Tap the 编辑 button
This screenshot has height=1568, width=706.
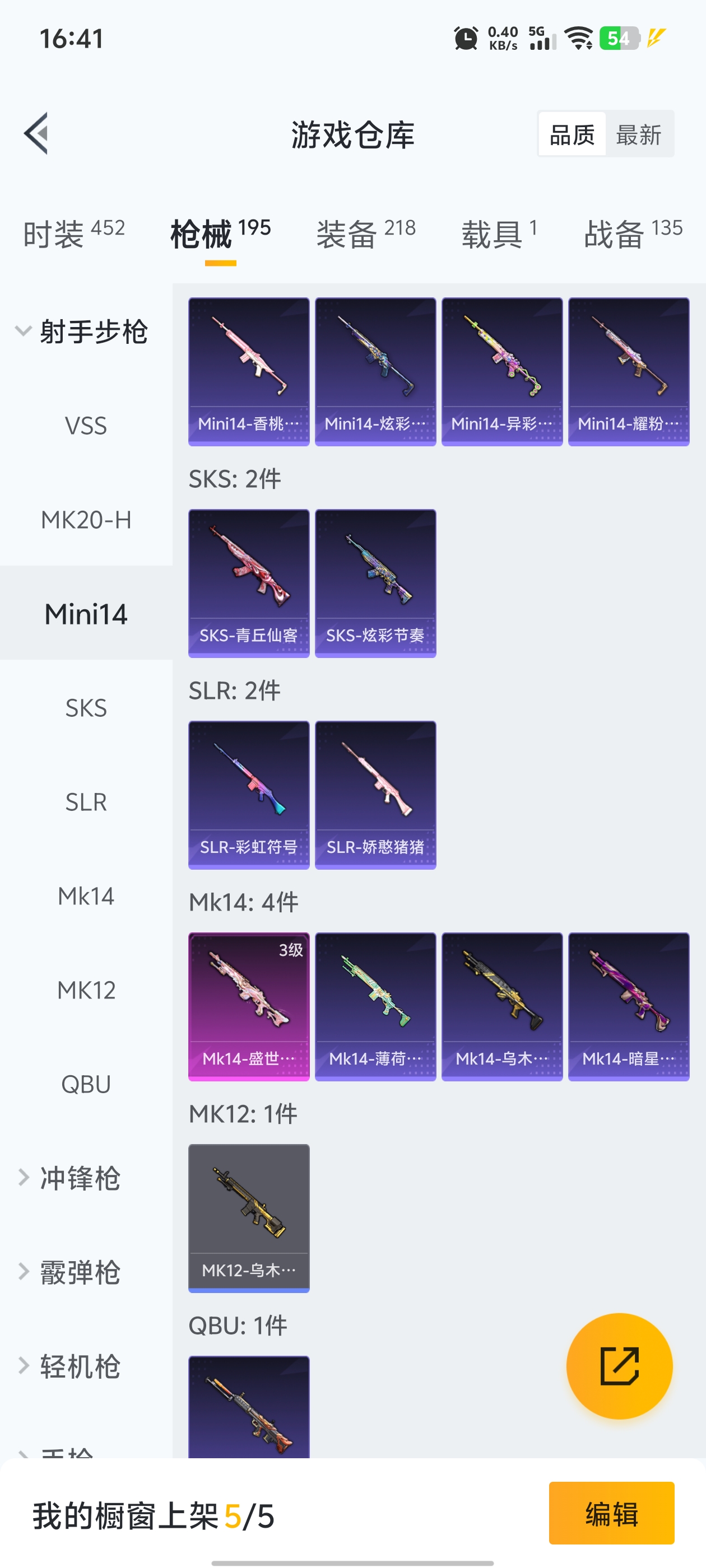point(611,1513)
